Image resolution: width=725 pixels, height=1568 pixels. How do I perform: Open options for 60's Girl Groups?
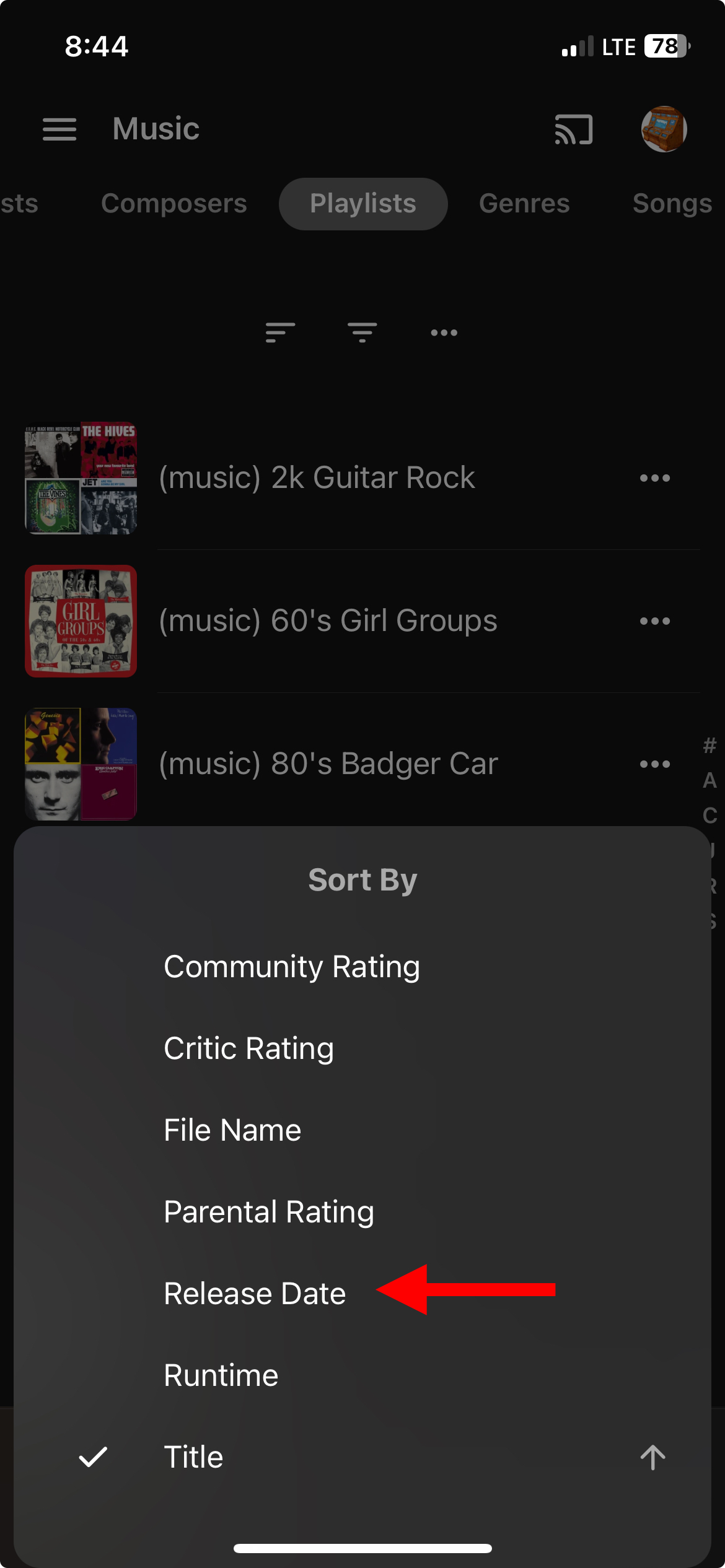[655, 621]
